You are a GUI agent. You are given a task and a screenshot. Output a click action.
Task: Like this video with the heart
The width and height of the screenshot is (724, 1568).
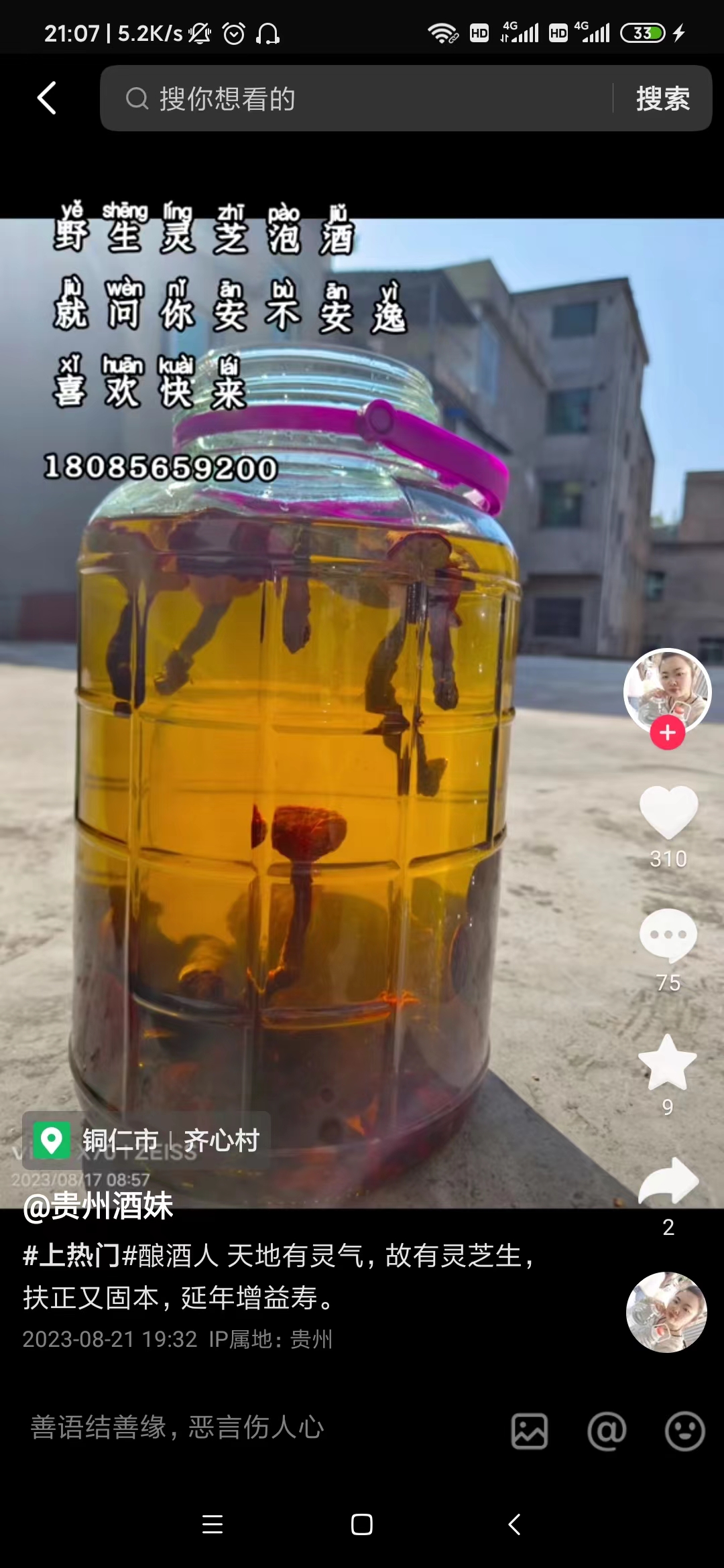click(668, 812)
